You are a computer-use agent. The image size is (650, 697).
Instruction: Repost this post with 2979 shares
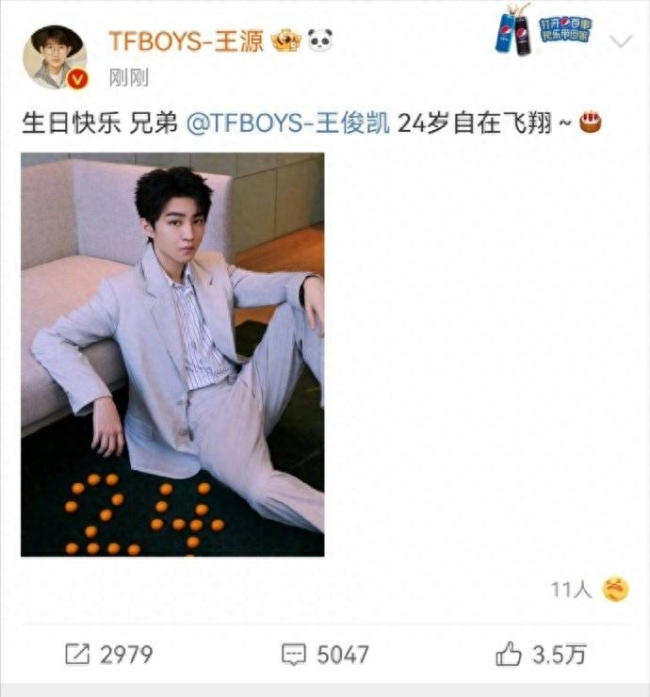(109, 655)
